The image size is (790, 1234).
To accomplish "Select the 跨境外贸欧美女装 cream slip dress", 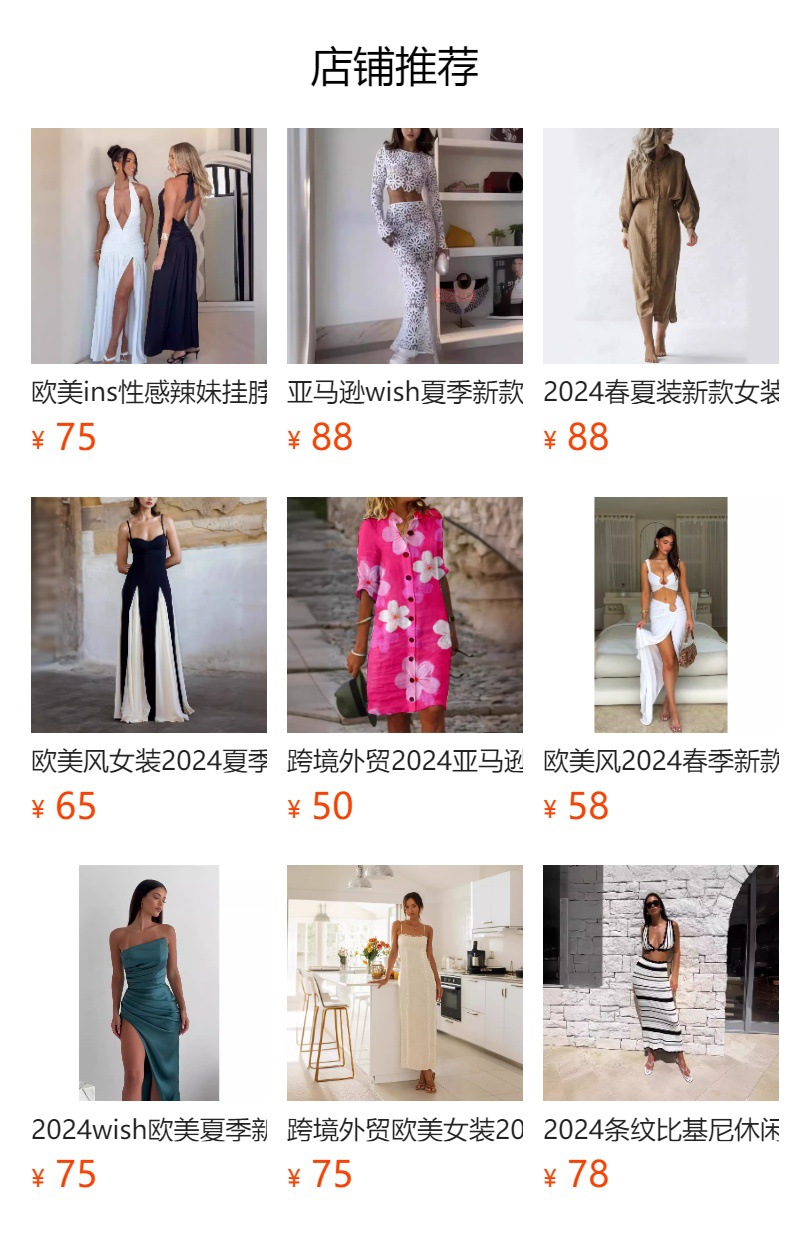I will tap(405, 983).
